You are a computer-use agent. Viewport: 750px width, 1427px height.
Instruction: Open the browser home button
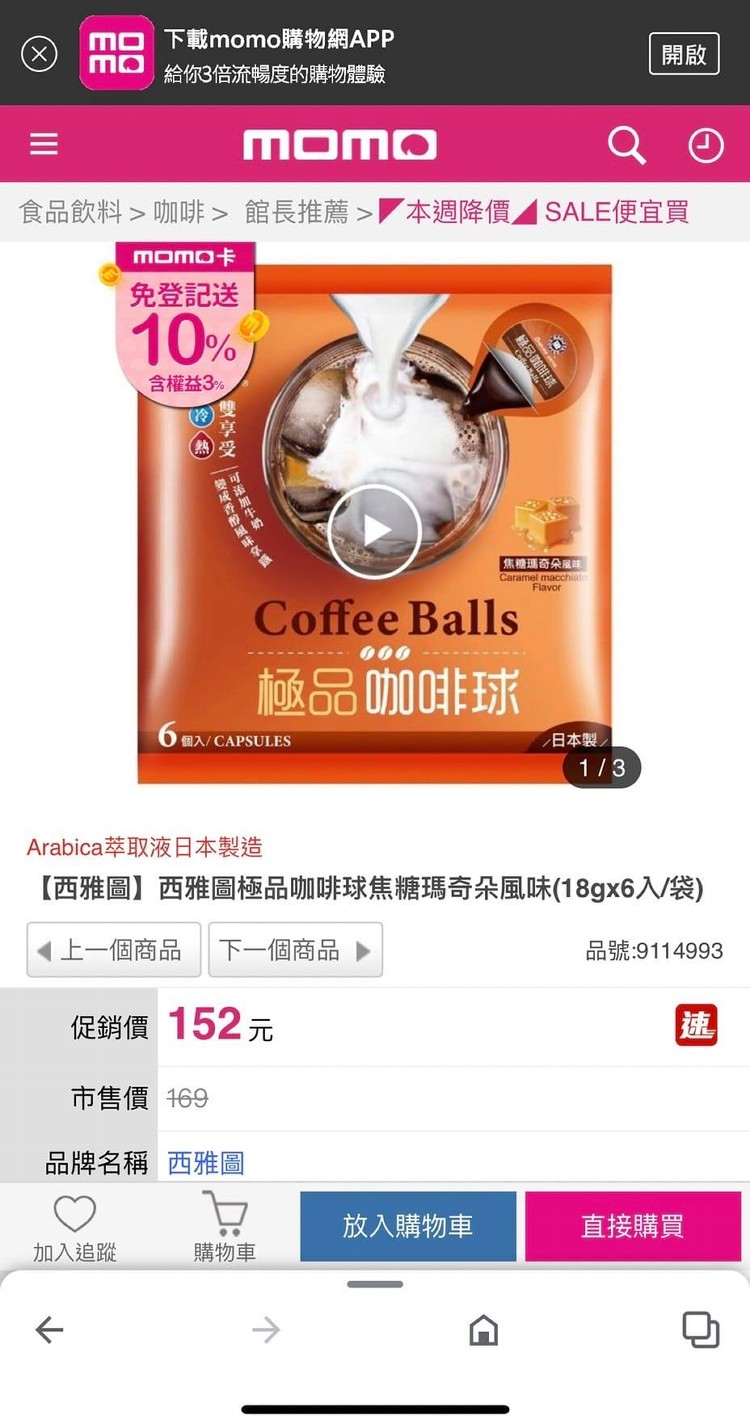(483, 1330)
